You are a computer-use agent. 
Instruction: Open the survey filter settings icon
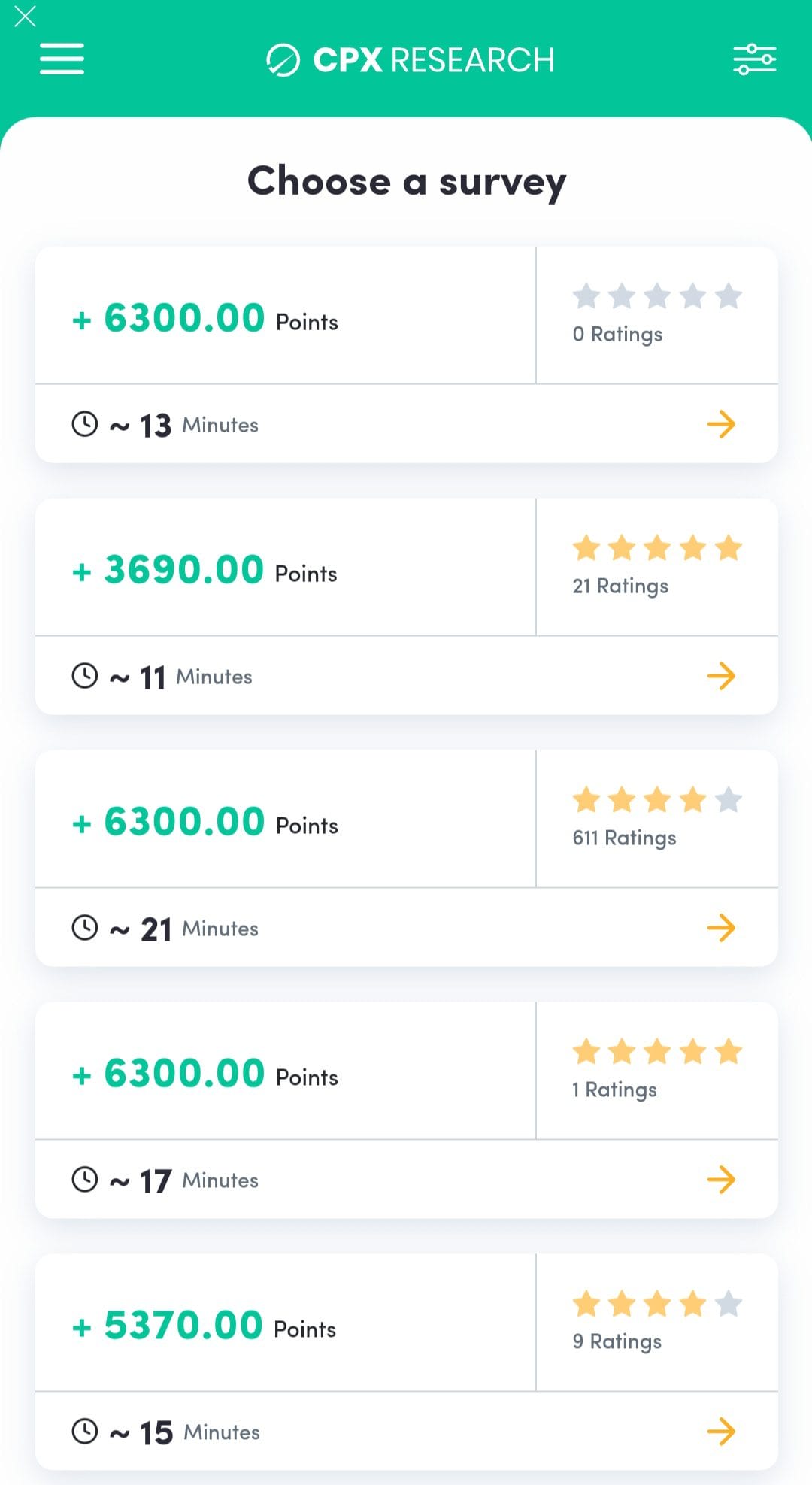(x=755, y=59)
